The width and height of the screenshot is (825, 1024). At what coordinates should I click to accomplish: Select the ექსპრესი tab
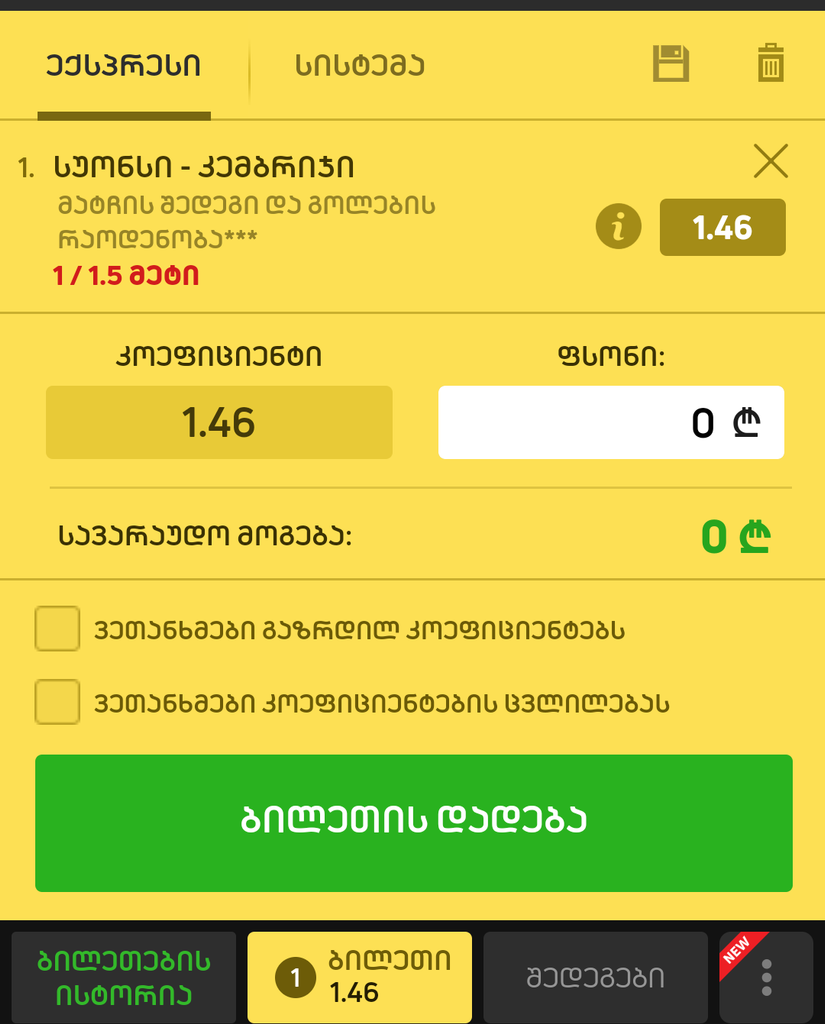(123, 63)
